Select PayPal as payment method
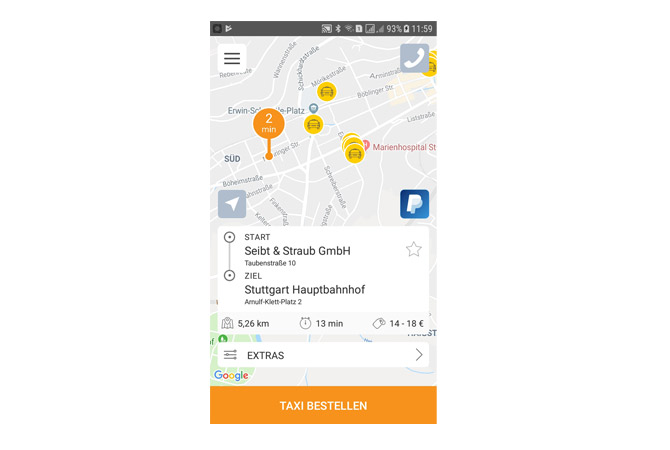 [414, 204]
